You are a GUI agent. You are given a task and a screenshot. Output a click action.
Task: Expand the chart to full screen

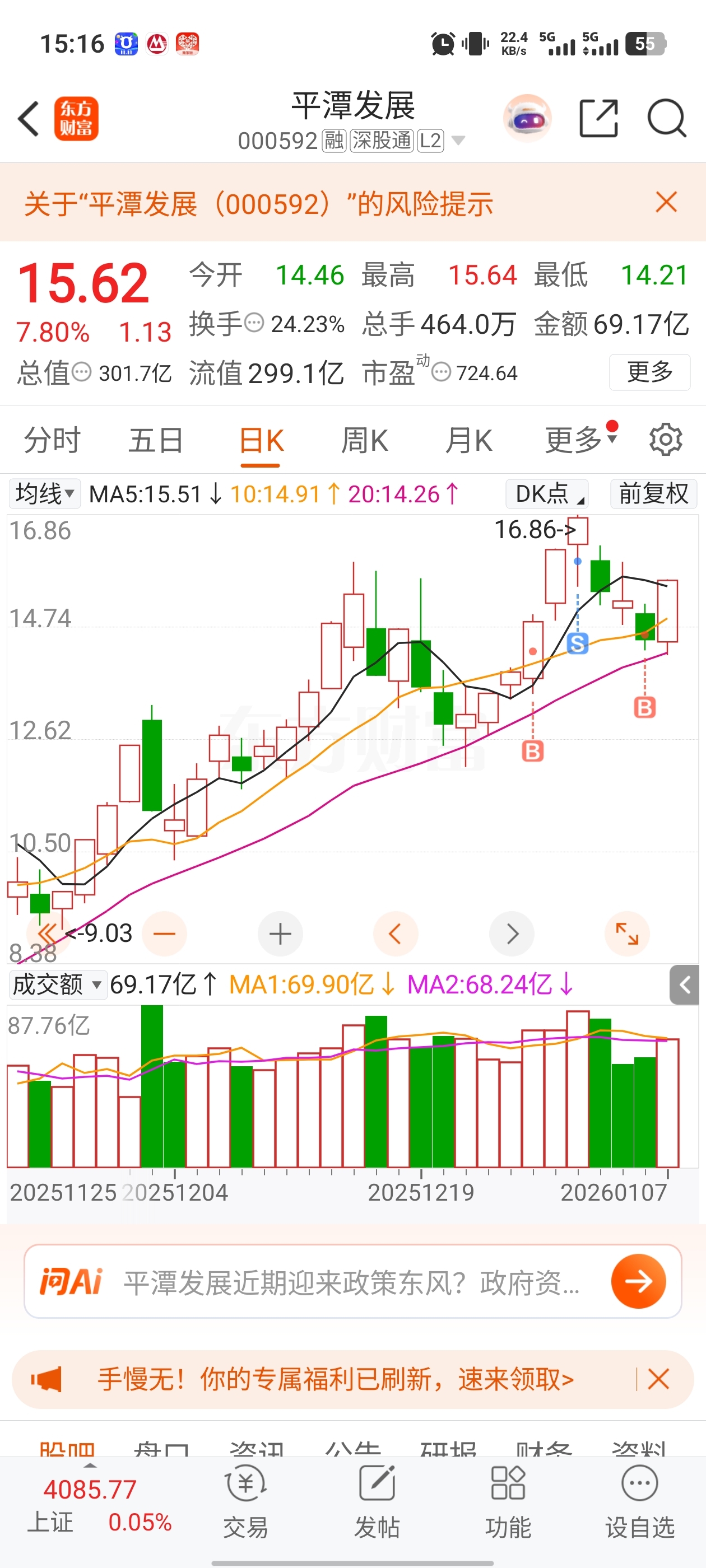tap(627, 934)
